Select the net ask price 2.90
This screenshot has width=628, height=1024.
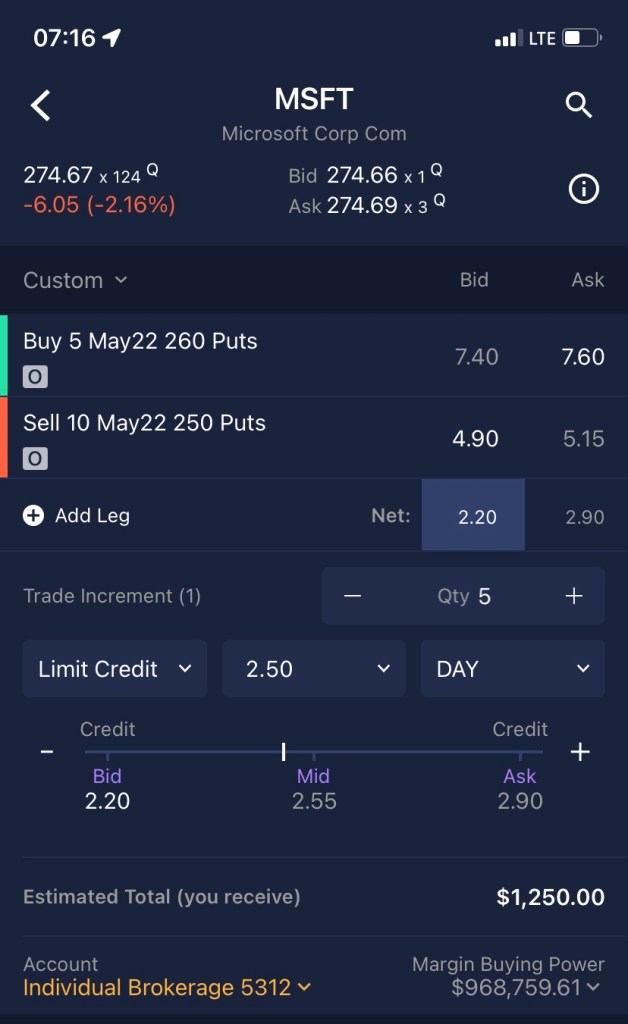point(584,516)
